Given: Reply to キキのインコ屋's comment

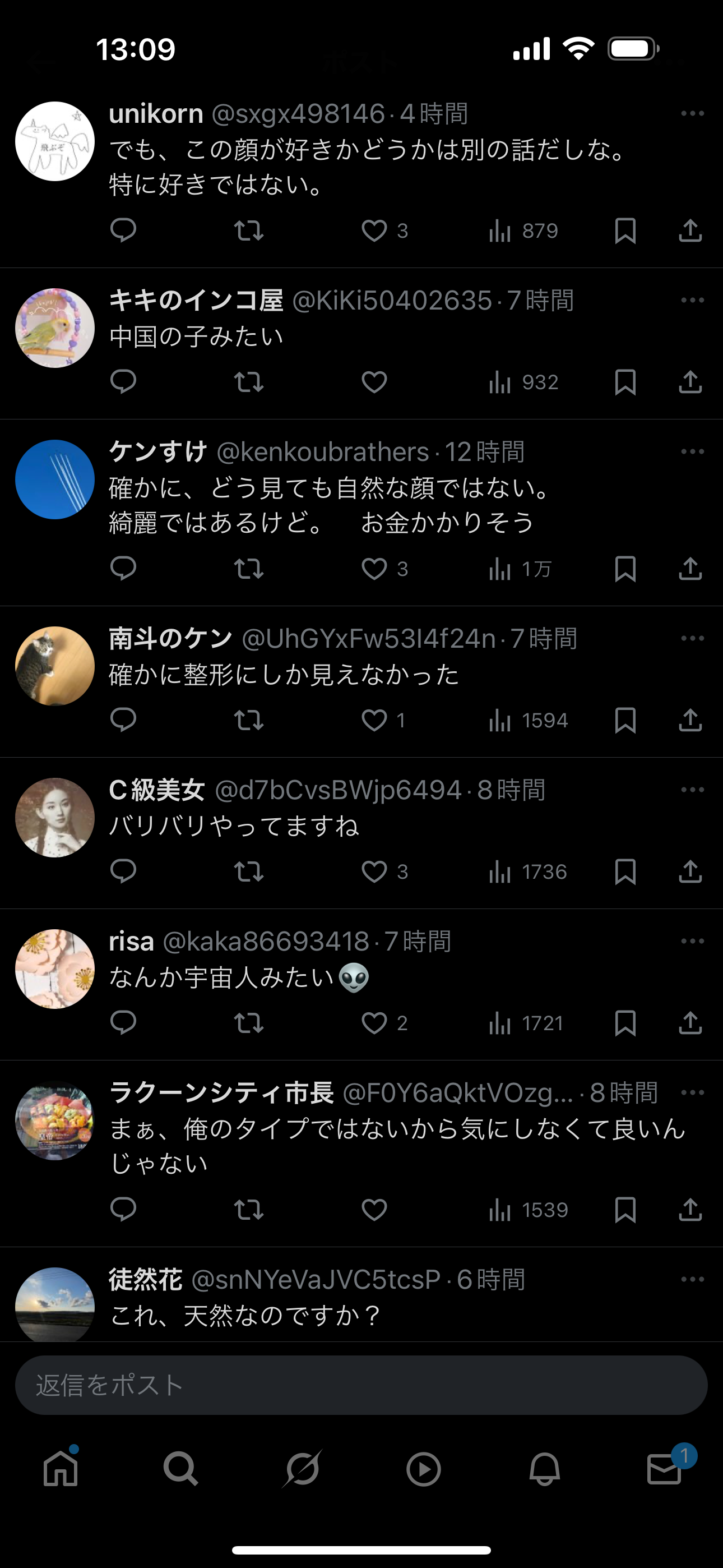Looking at the screenshot, I should click(x=123, y=382).
